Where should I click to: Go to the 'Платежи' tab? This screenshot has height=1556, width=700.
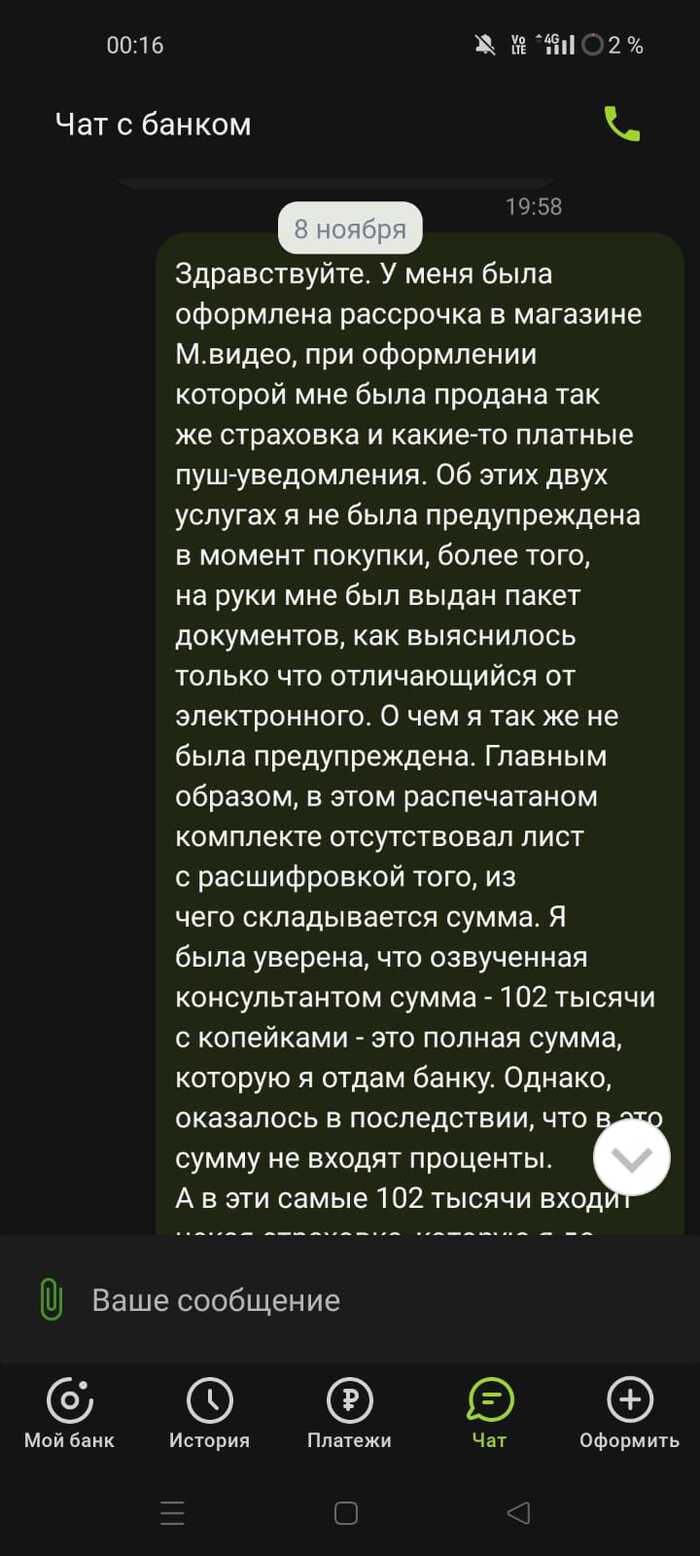(349, 1414)
